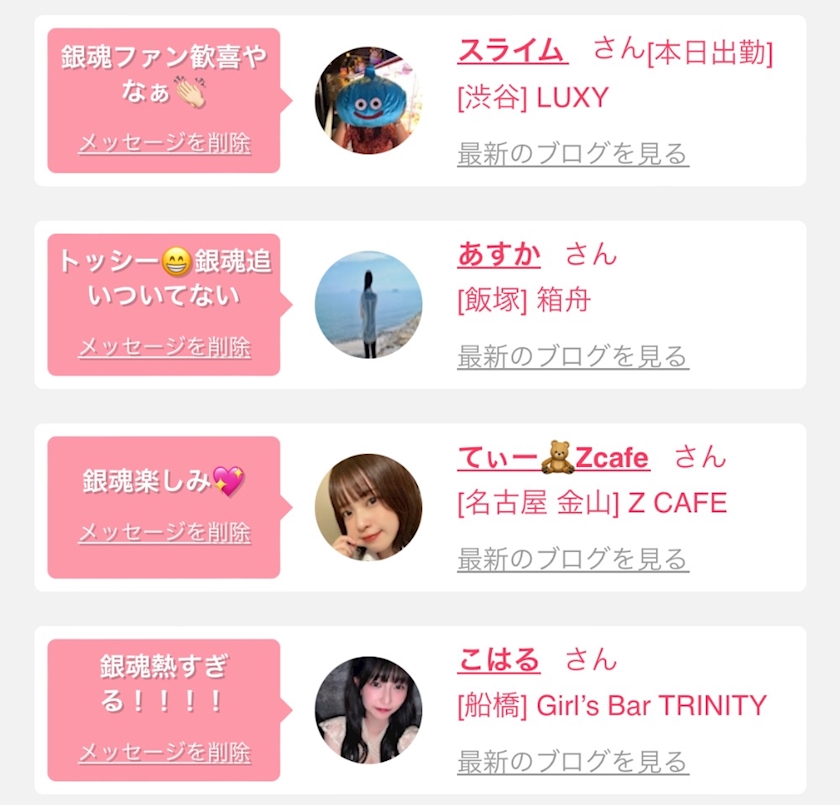View こはる's latest blog
The height and width of the screenshot is (805, 840).
click(x=573, y=762)
